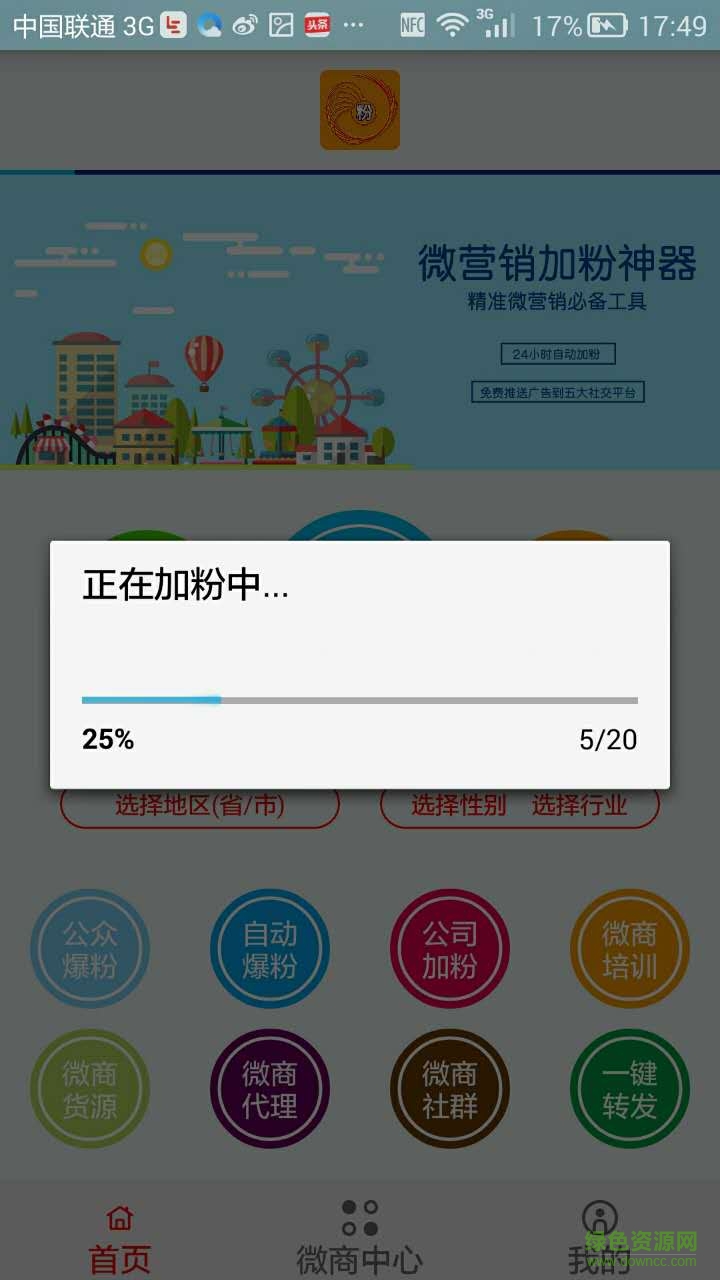Open the 选择地区(省/市) region picker
The width and height of the screenshot is (720, 1280).
tap(199, 806)
